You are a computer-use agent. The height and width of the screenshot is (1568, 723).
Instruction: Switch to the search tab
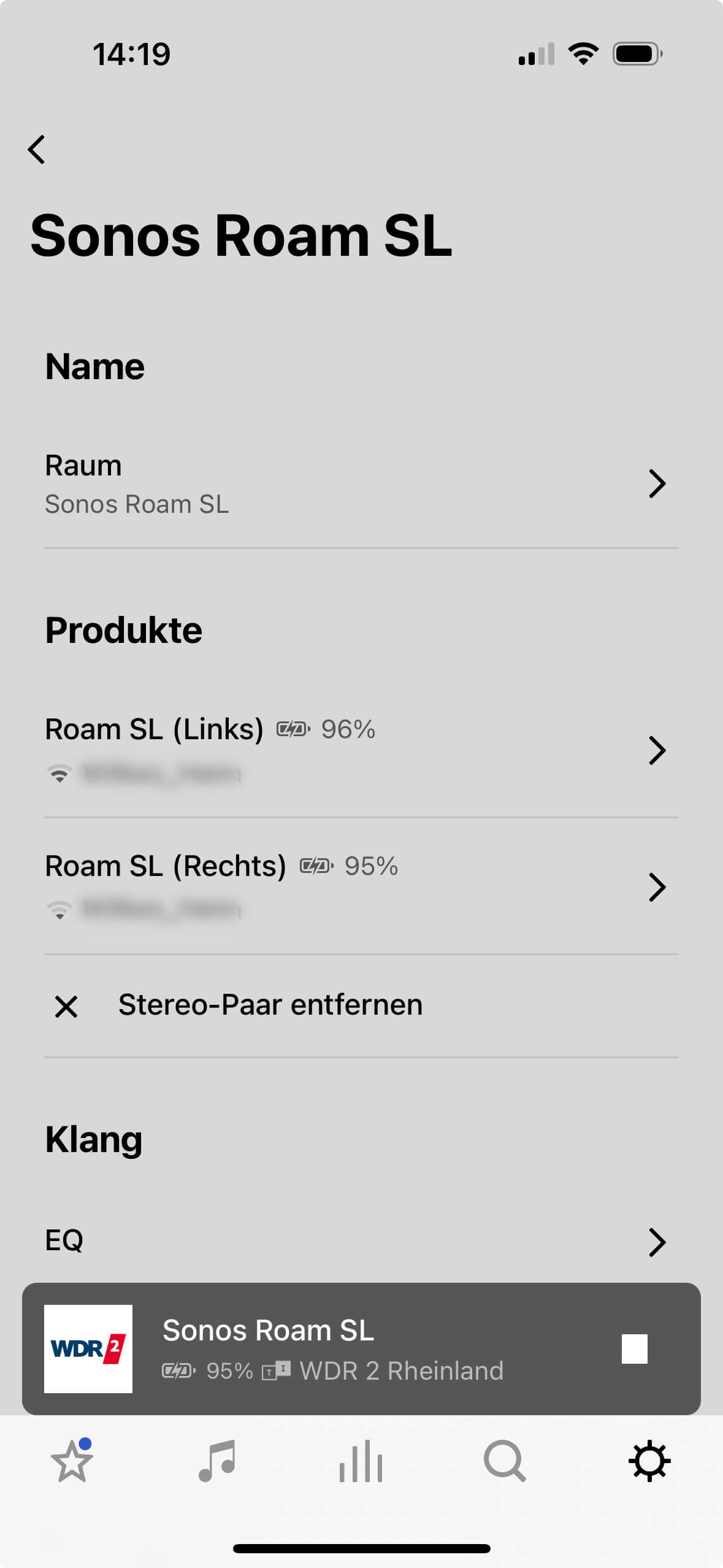505,1461
